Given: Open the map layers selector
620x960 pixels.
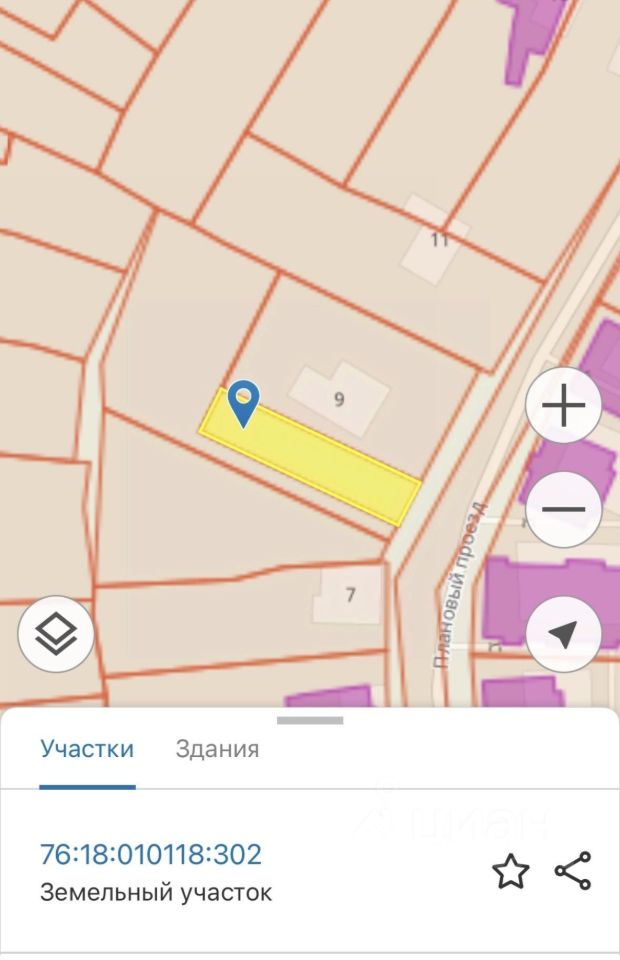Looking at the screenshot, I should pyautogui.click(x=56, y=634).
